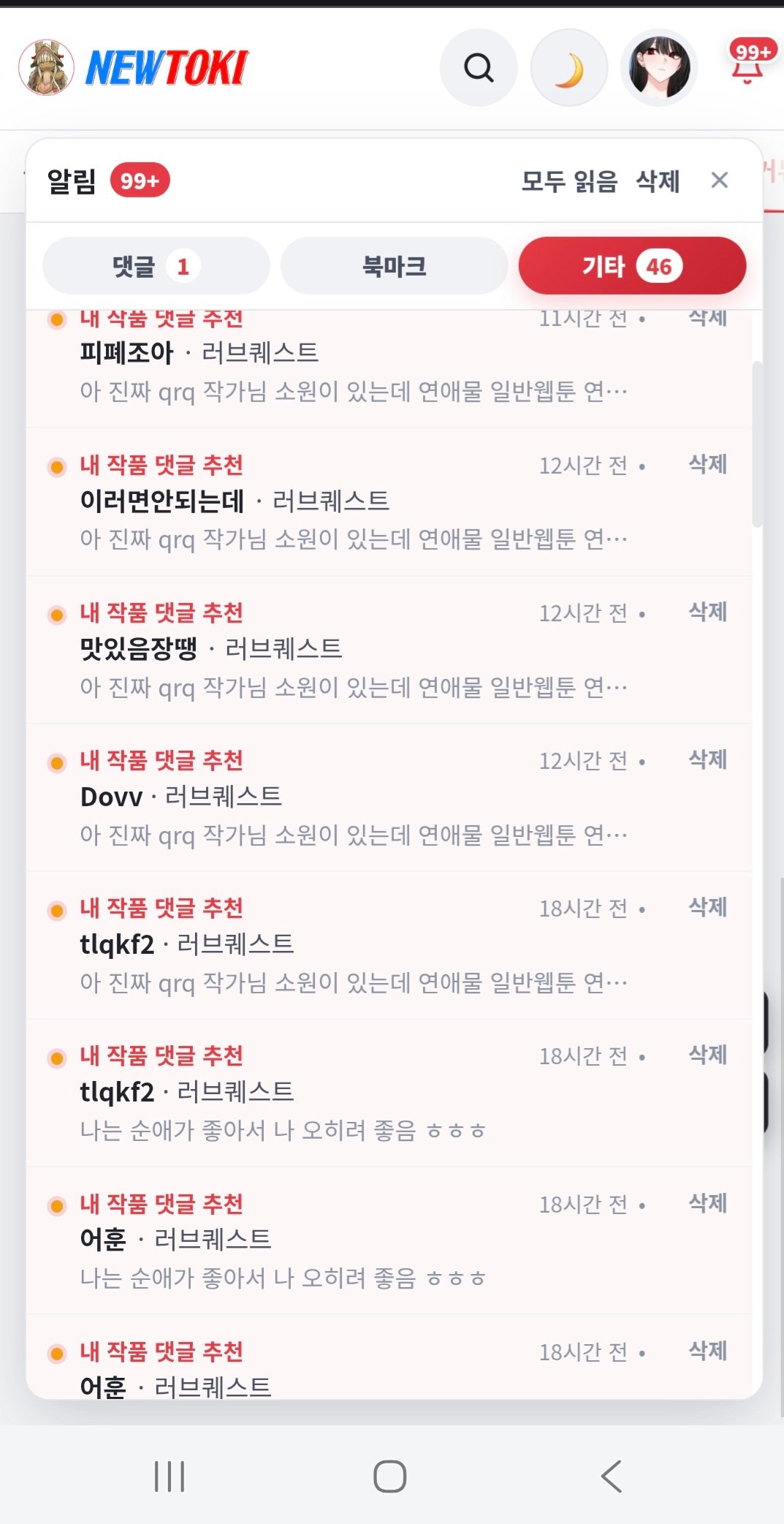Delete the 맛있음장땡 notification
The image size is (784, 1524).
(707, 612)
